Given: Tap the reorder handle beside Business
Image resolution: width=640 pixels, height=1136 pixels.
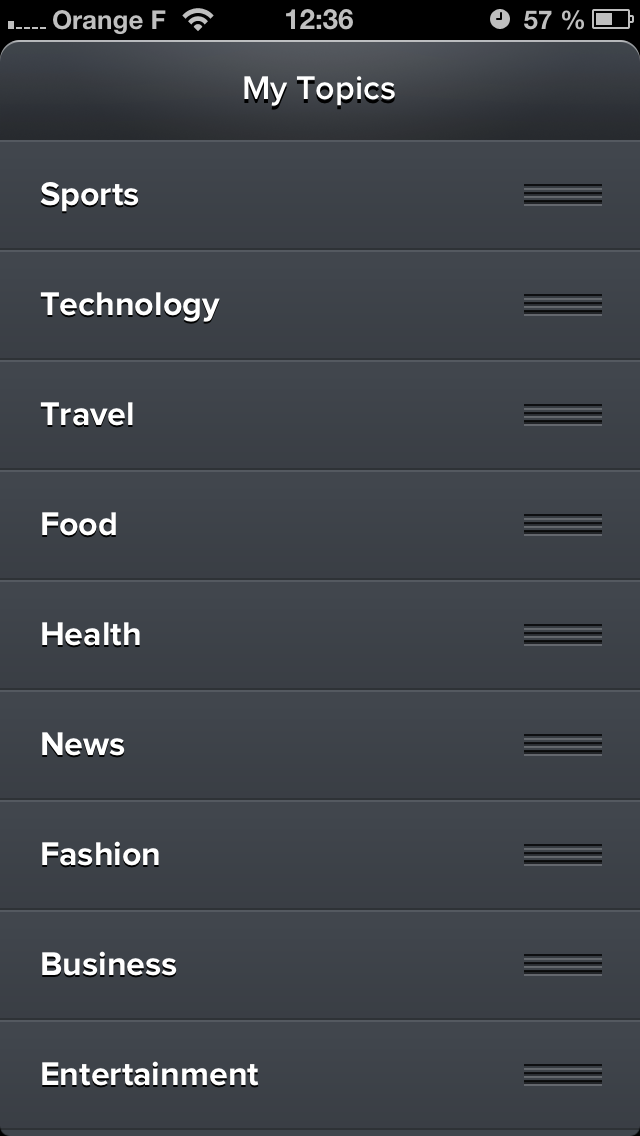Looking at the screenshot, I should (x=563, y=965).
